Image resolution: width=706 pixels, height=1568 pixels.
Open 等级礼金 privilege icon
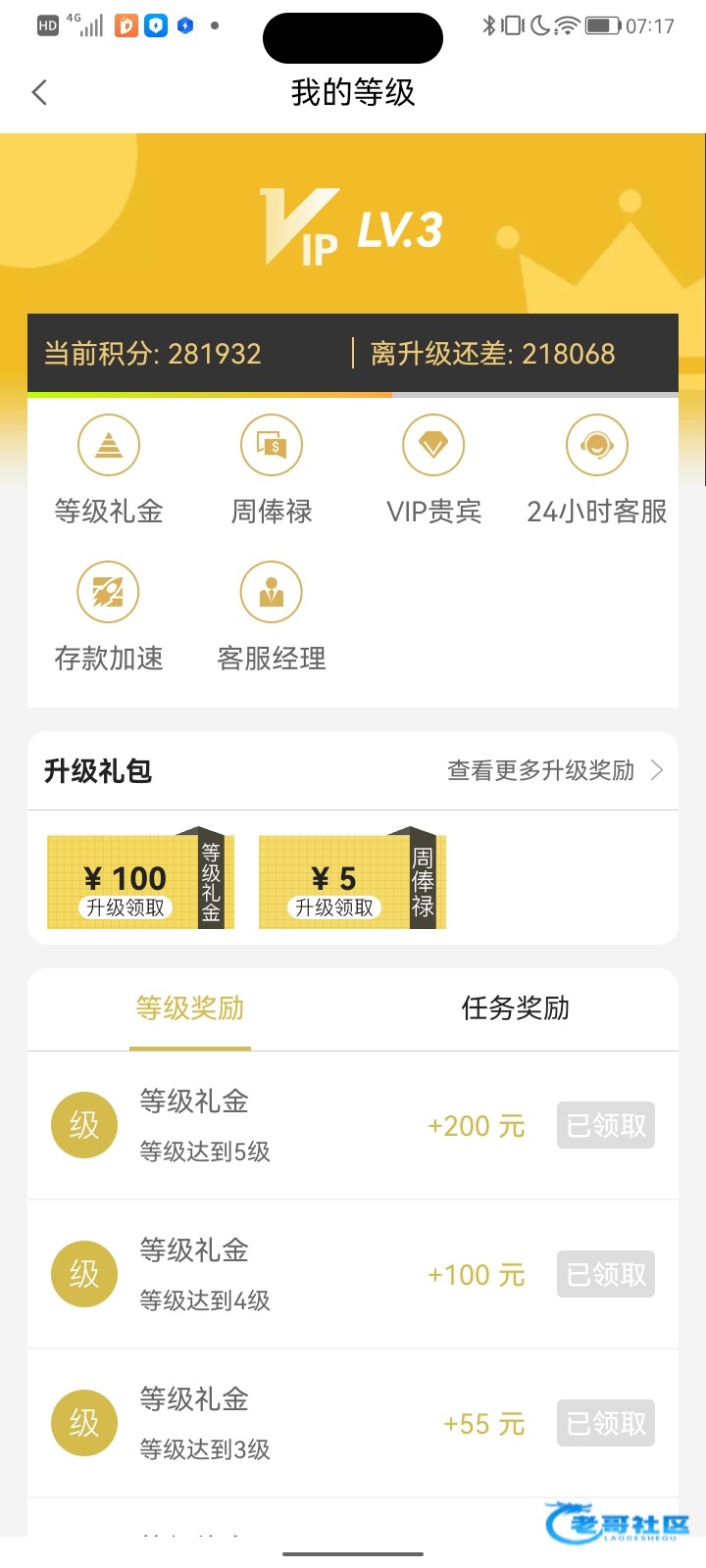pyautogui.click(x=109, y=446)
